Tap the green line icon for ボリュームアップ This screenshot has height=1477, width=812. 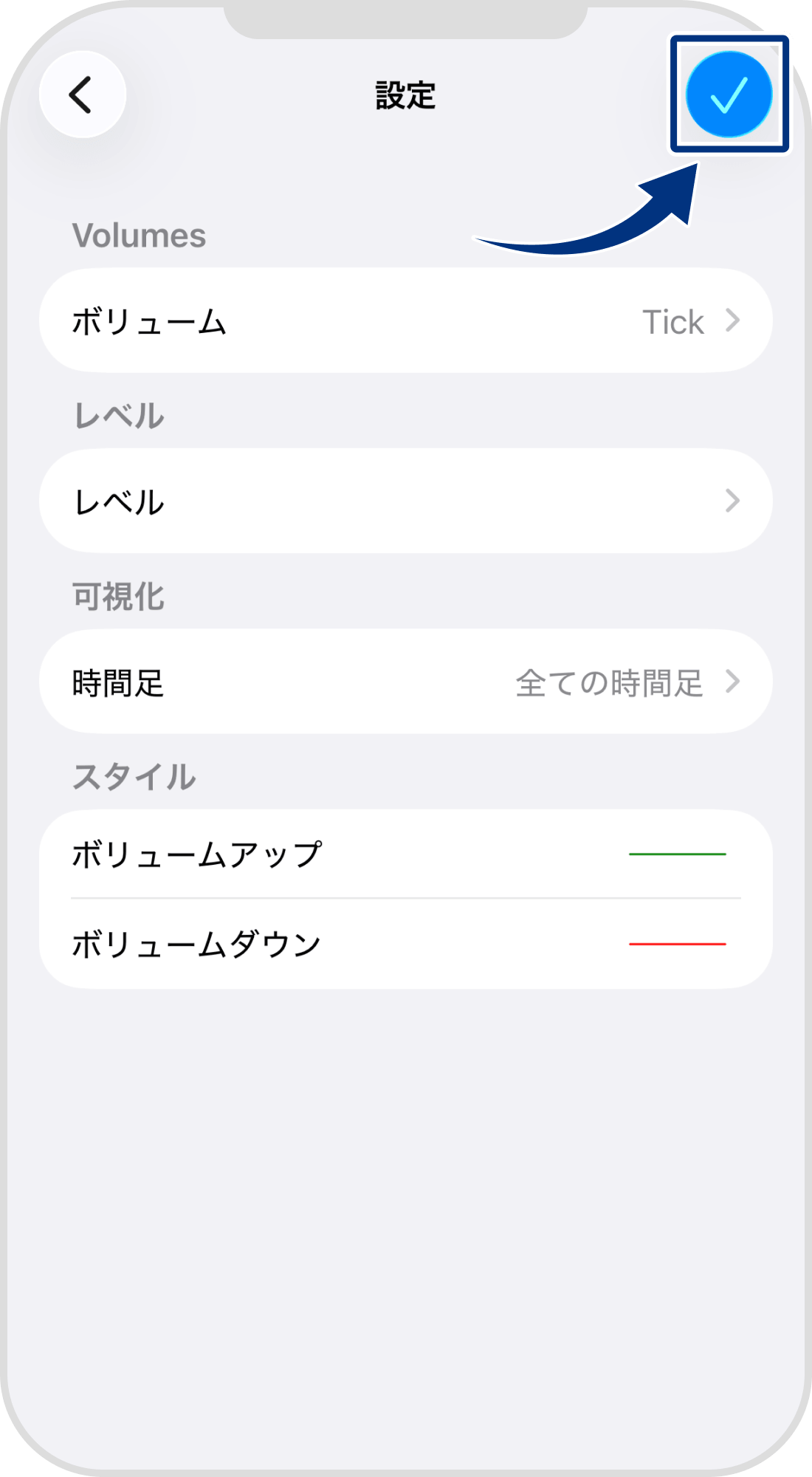point(677,853)
